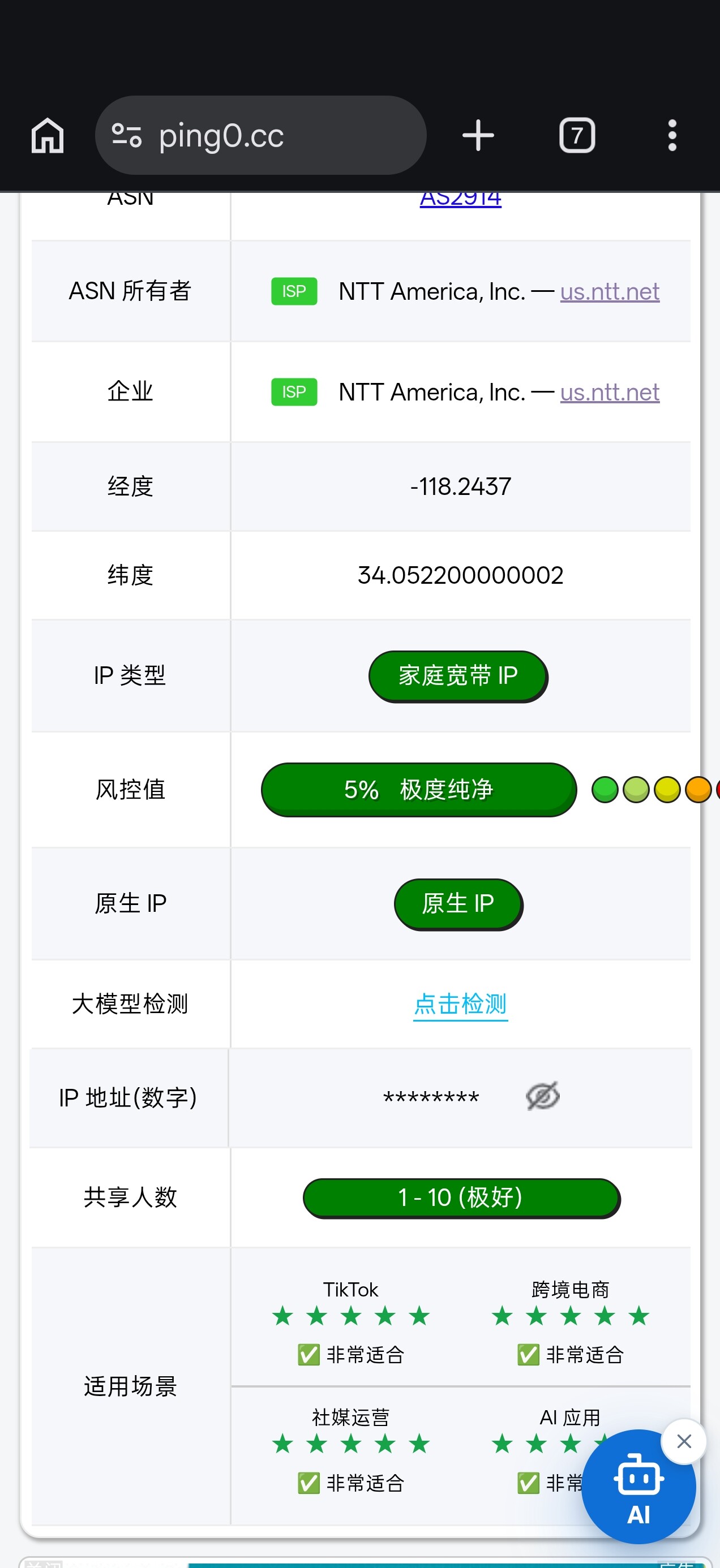Open the tab switcher showing 7
720x1568 pixels.
tap(577, 135)
